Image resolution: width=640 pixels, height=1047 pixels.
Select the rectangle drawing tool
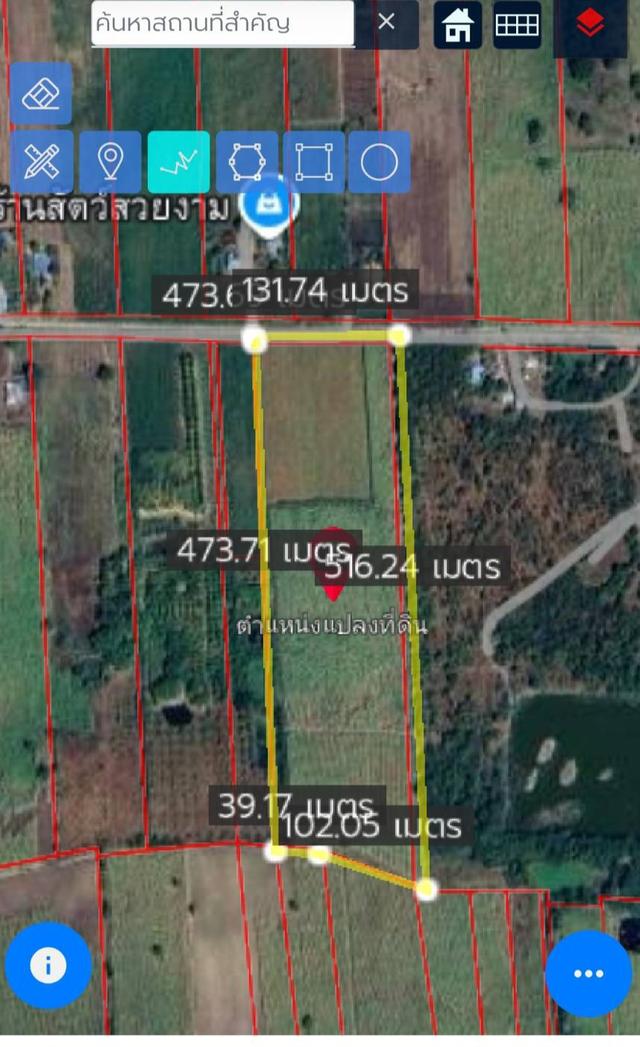click(314, 161)
